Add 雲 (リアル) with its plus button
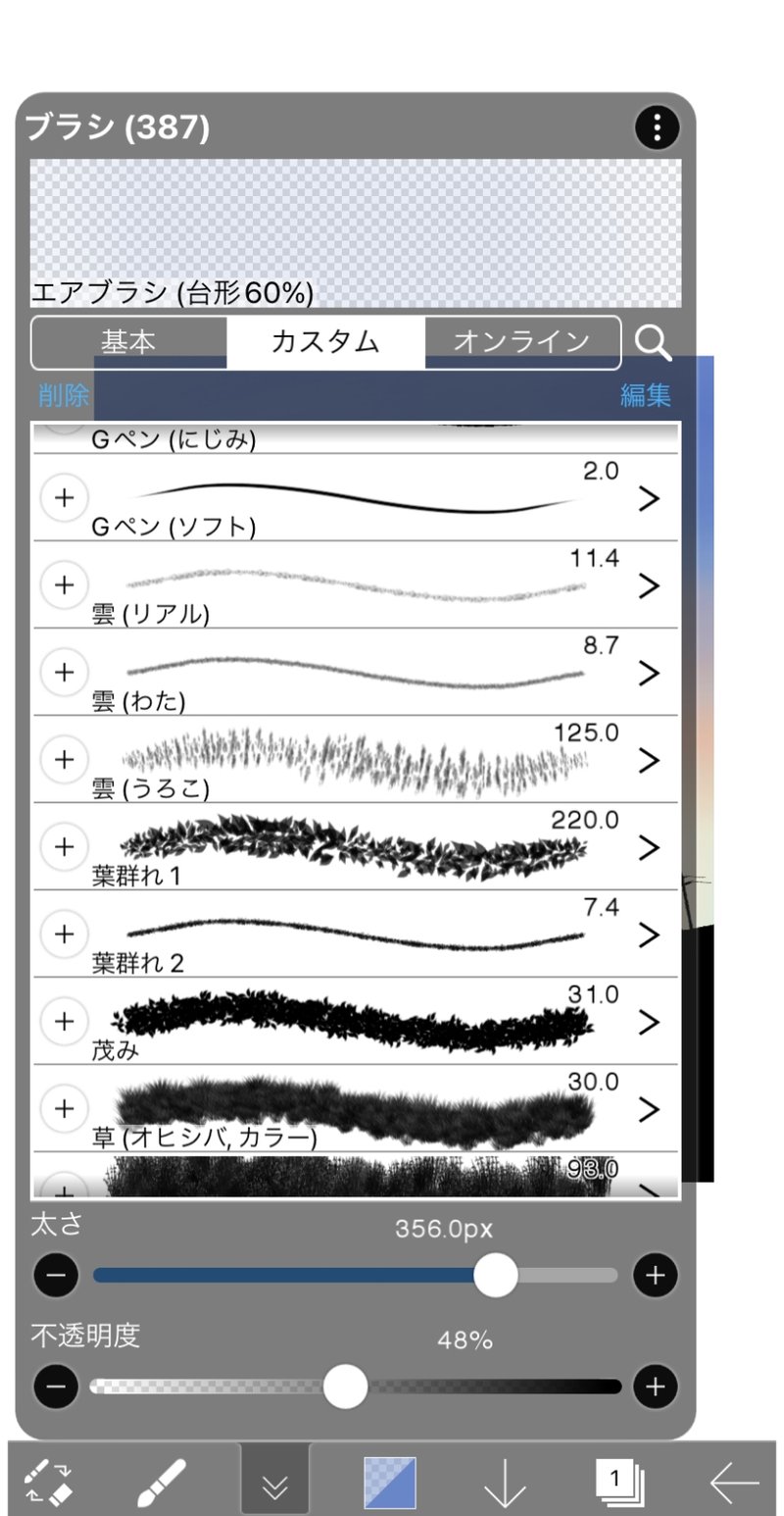Image resolution: width=784 pixels, height=1516 pixels. tap(64, 585)
